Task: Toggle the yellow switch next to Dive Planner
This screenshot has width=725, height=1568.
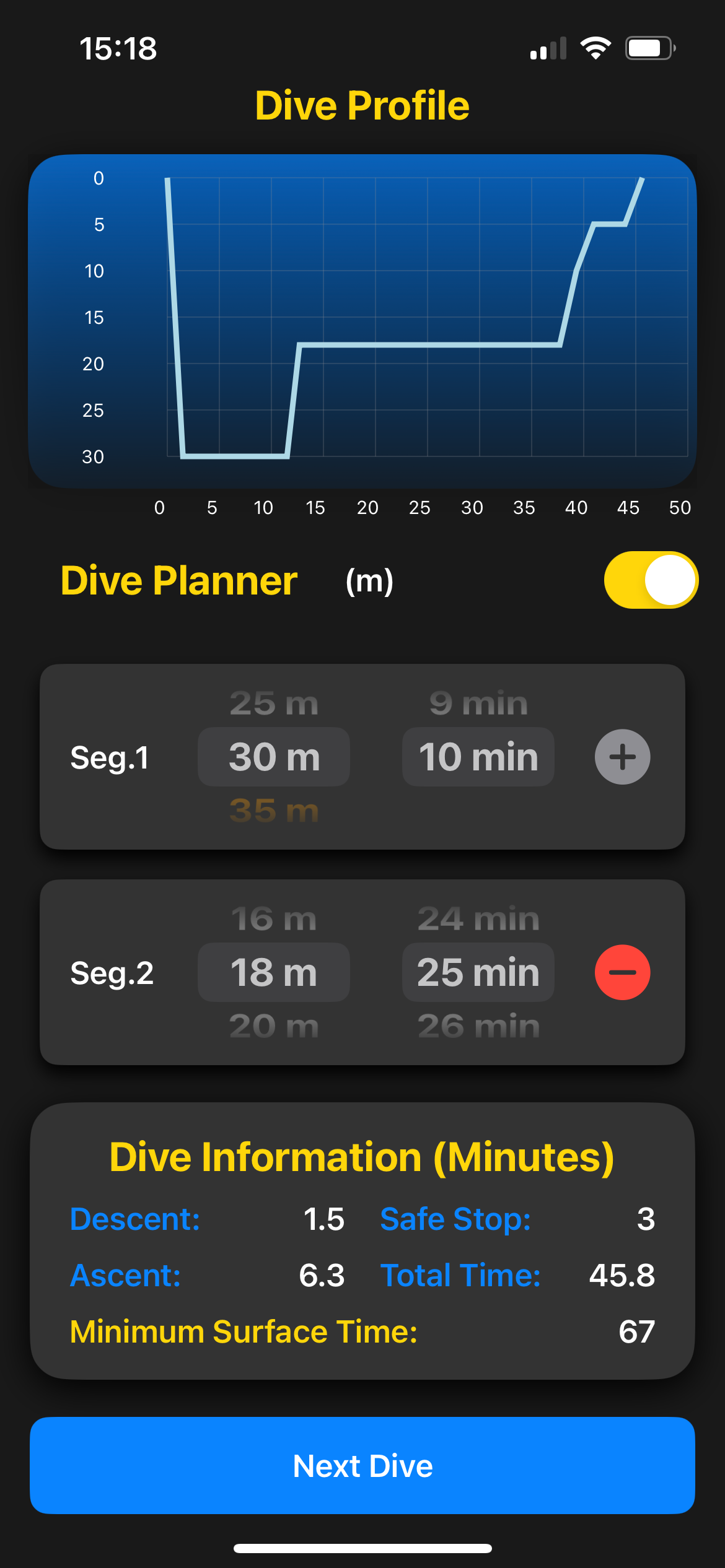Action: click(650, 580)
